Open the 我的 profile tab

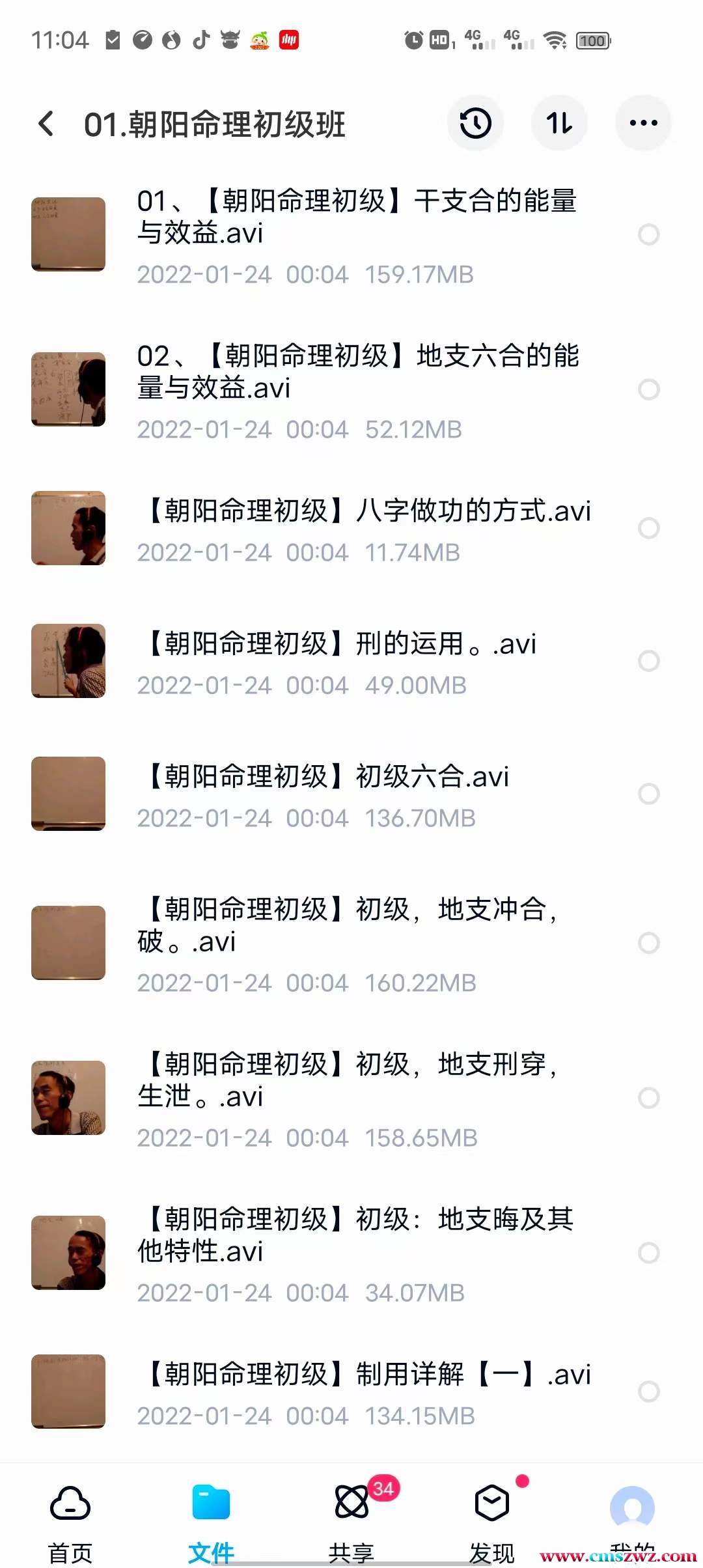(631, 1517)
